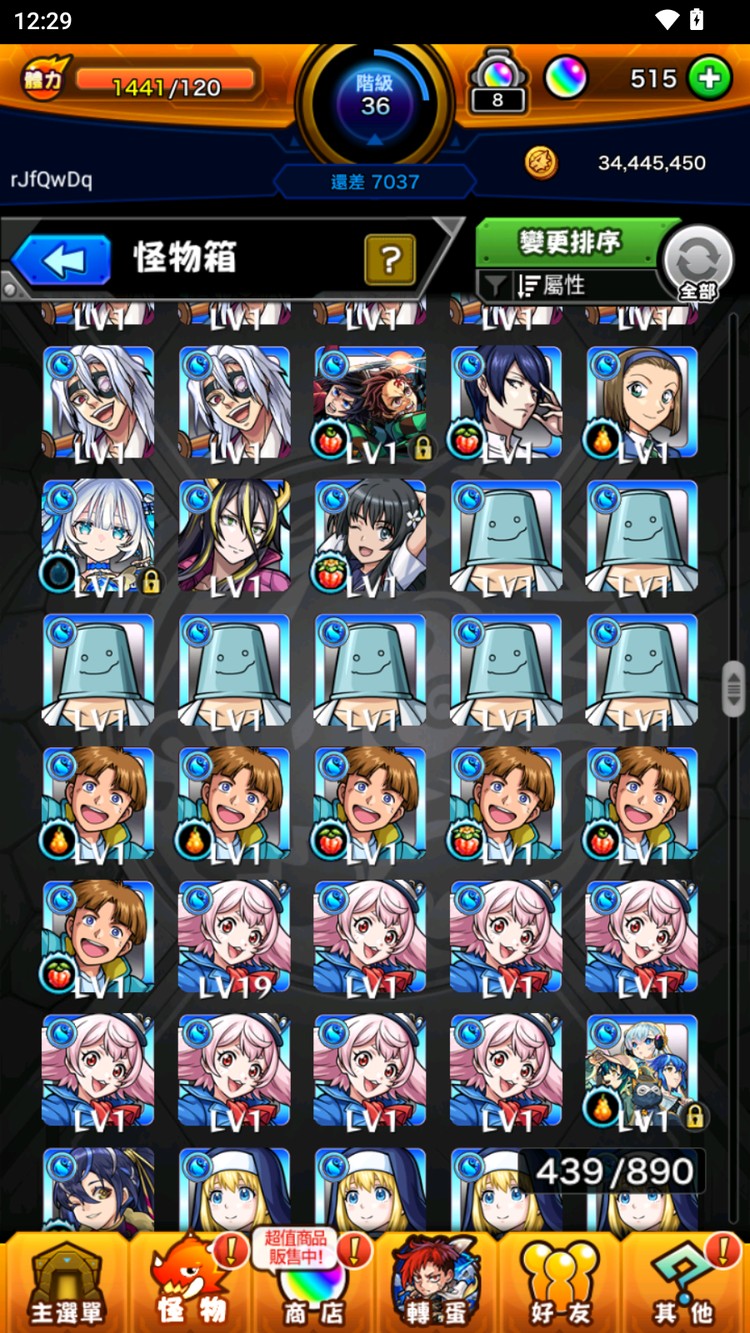The image size is (750, 1333).
Task: Go back from the 怪物箱 screen
Action: coord(62,262)
